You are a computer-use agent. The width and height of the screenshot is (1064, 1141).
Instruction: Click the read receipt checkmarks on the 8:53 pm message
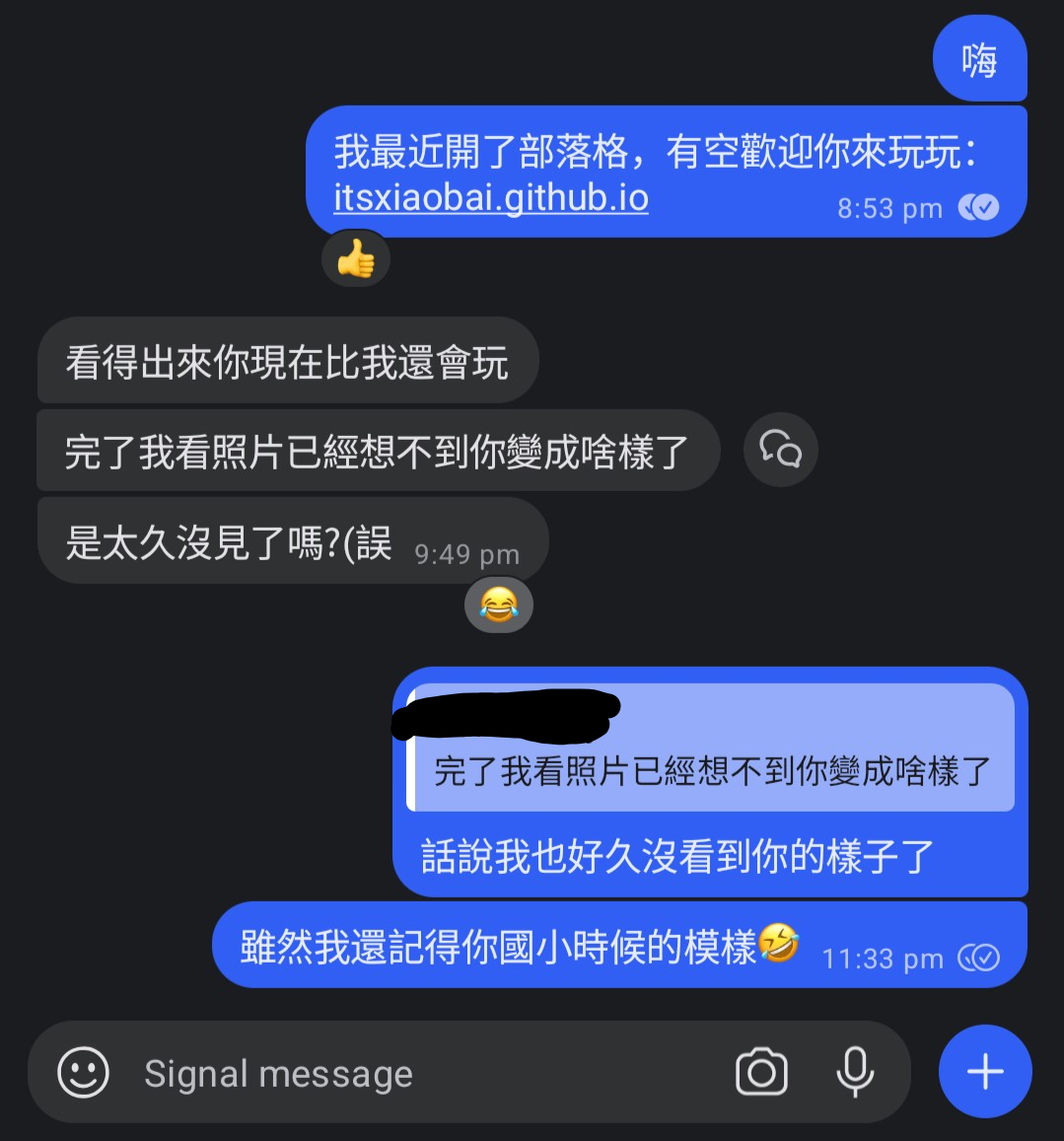[977, 207]
